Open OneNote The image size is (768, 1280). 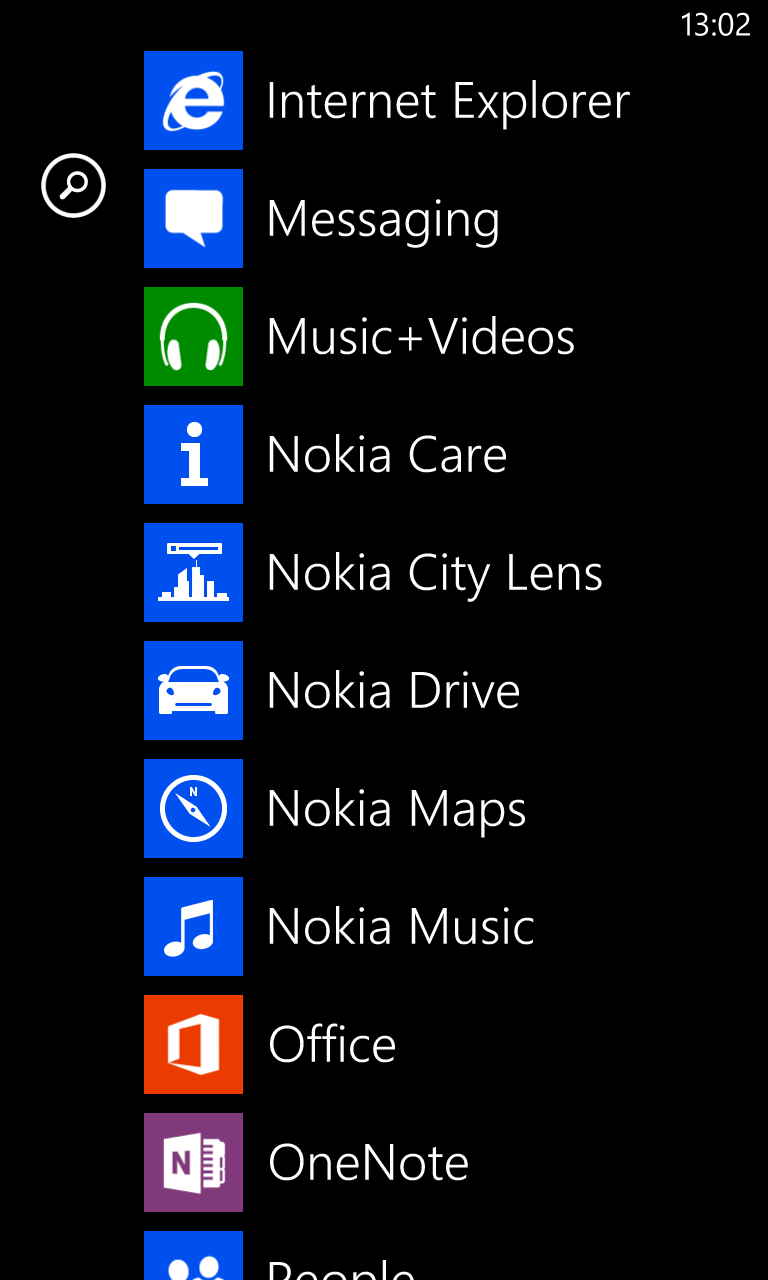click(368, 1163)
